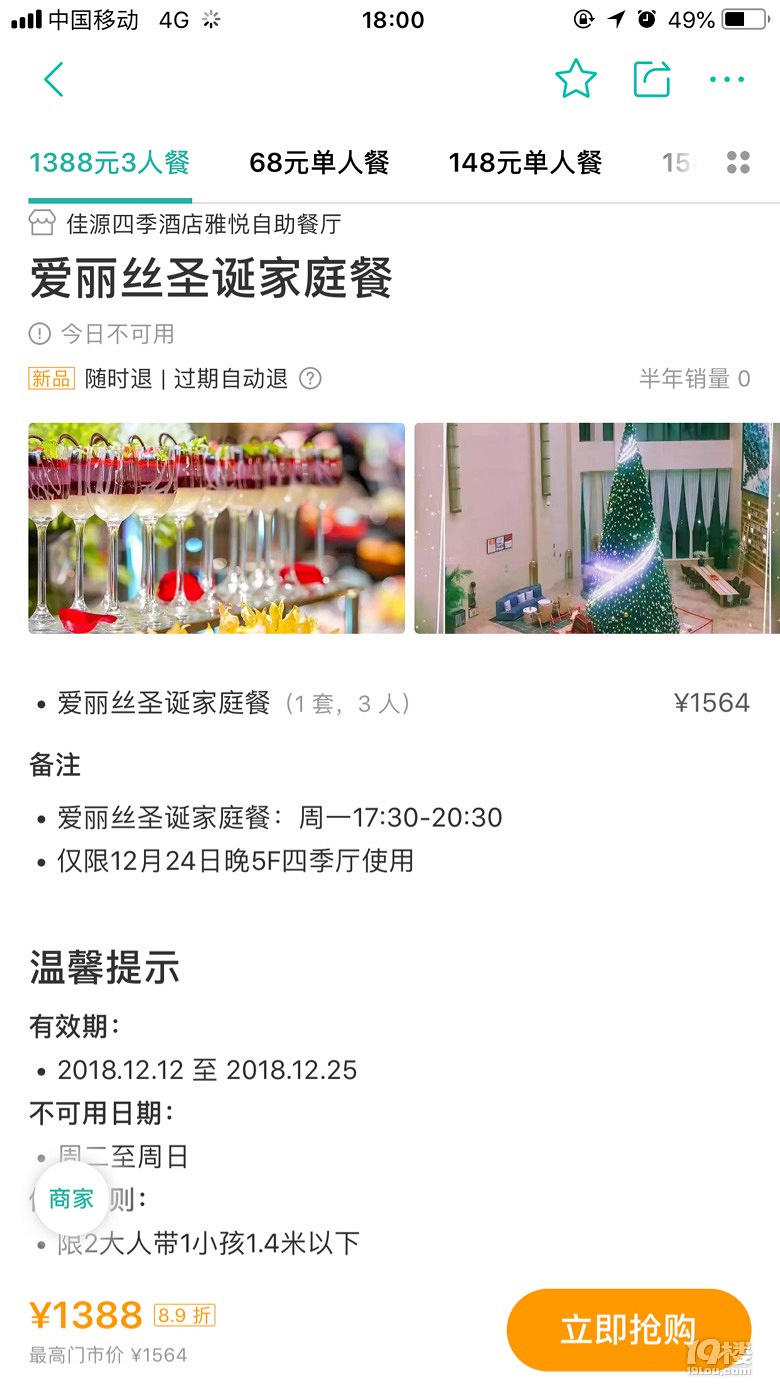
Task: Show refund policy help question mark
Action: 311,379
